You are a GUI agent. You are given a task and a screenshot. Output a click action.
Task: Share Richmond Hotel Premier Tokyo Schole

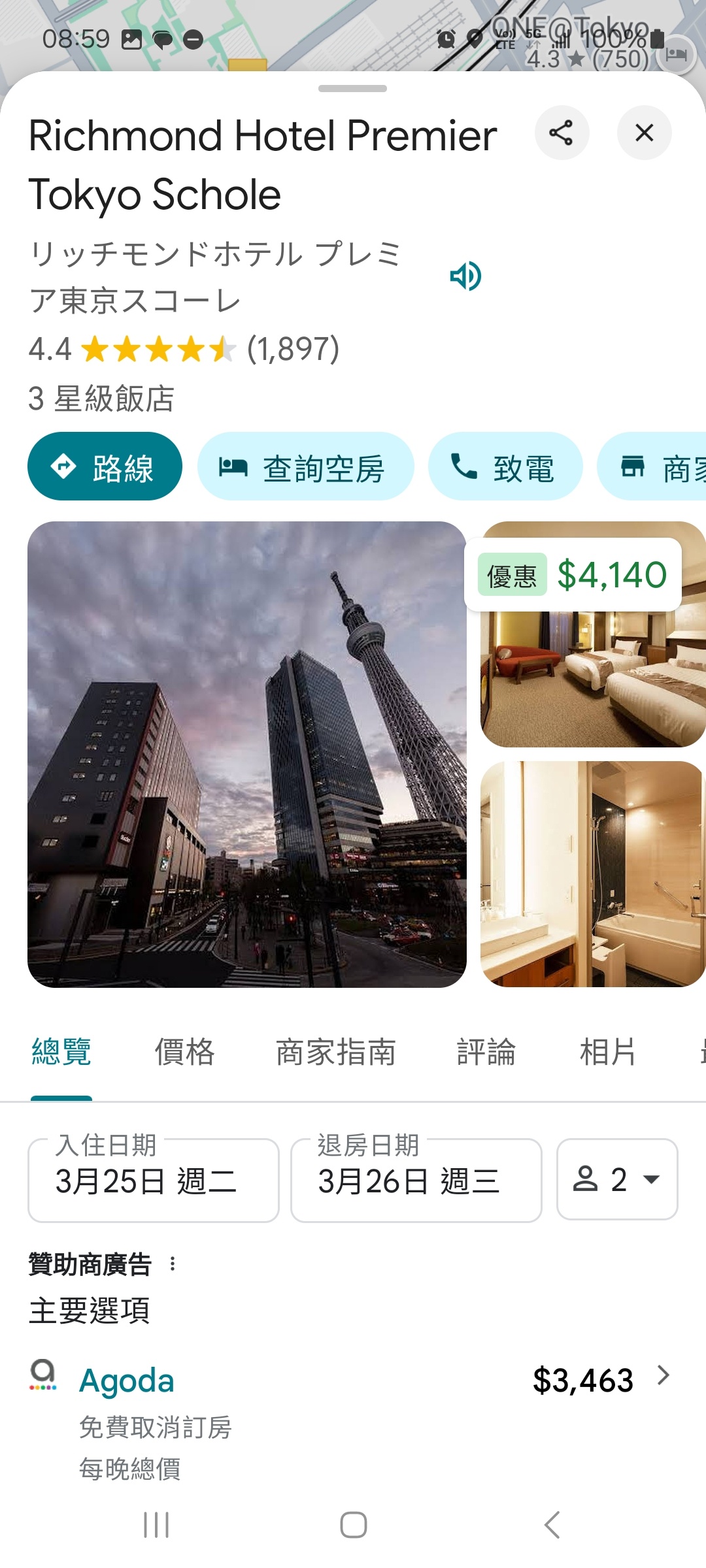click(x=562, y=133)
